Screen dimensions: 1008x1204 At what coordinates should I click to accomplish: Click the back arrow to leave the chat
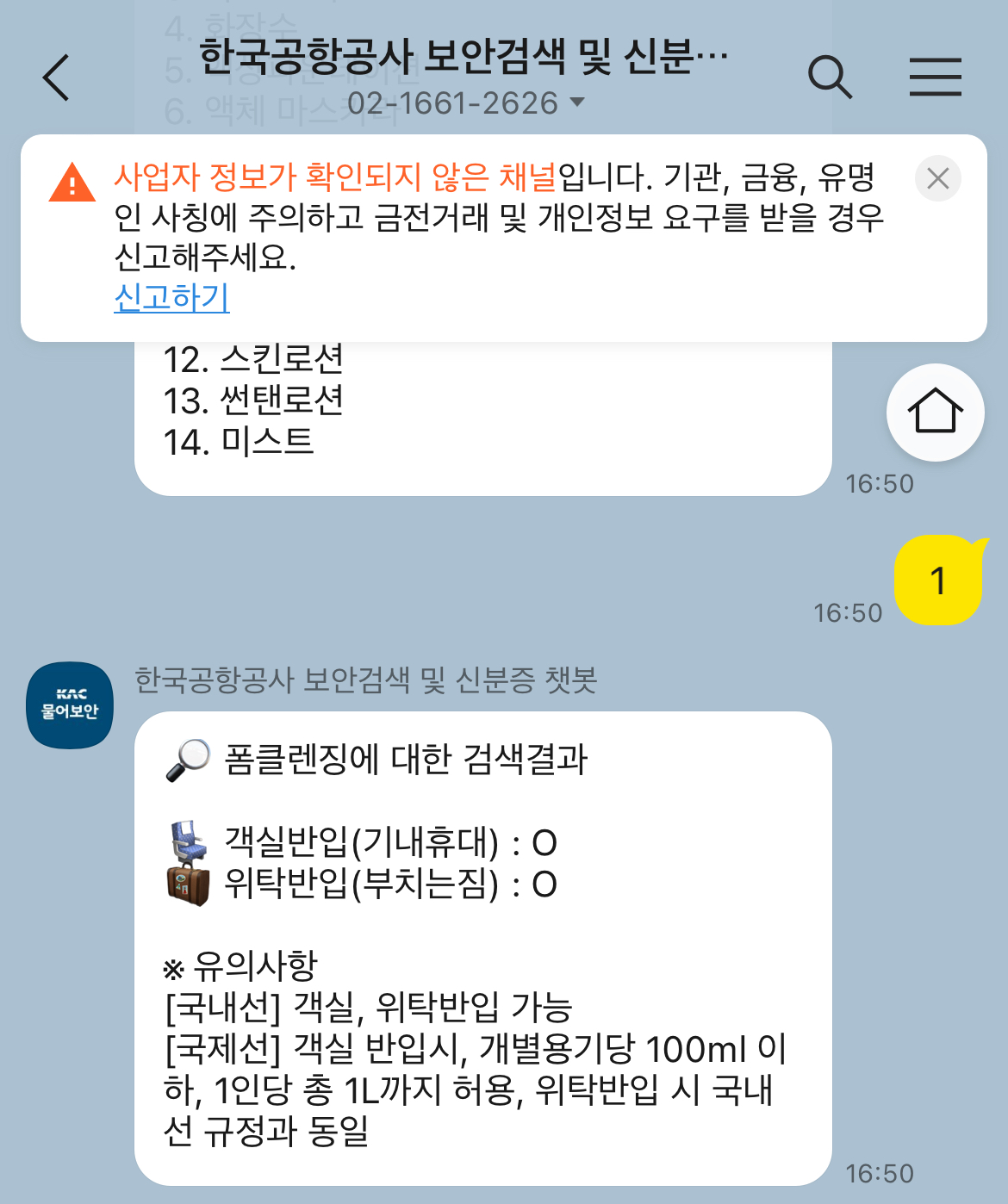[55, 77]
